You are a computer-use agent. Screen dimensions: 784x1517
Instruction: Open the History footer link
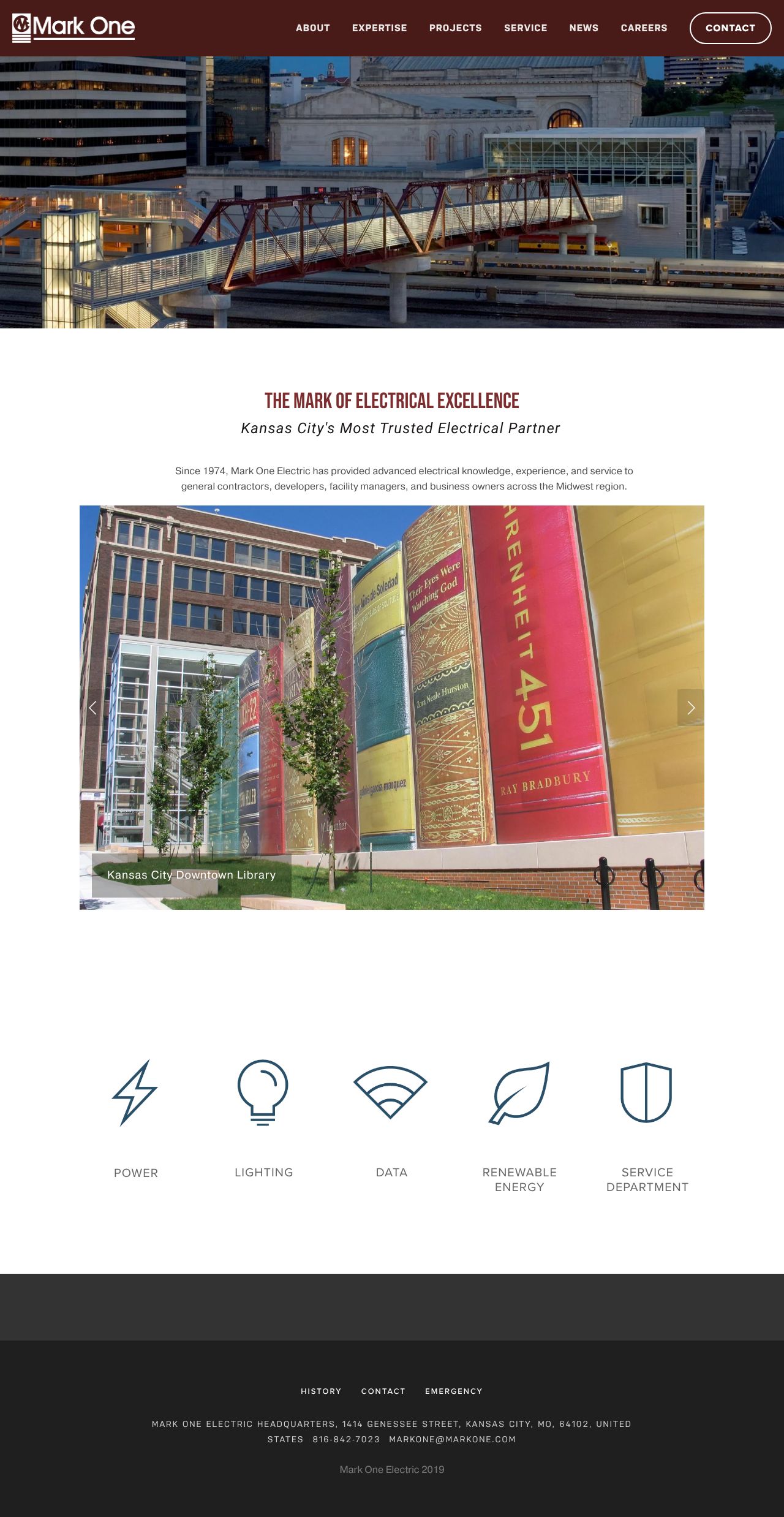pyautogui.click(x=321, y=1391)
